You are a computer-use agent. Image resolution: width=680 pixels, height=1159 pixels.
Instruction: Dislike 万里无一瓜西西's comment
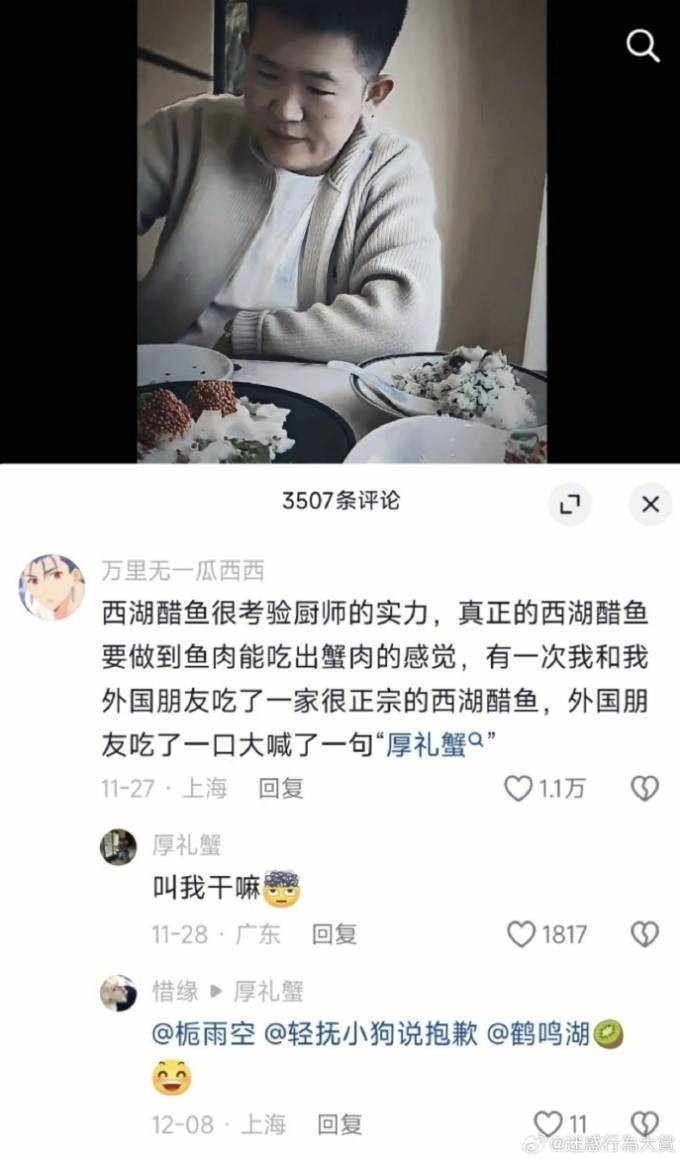(x=644, y=788)
